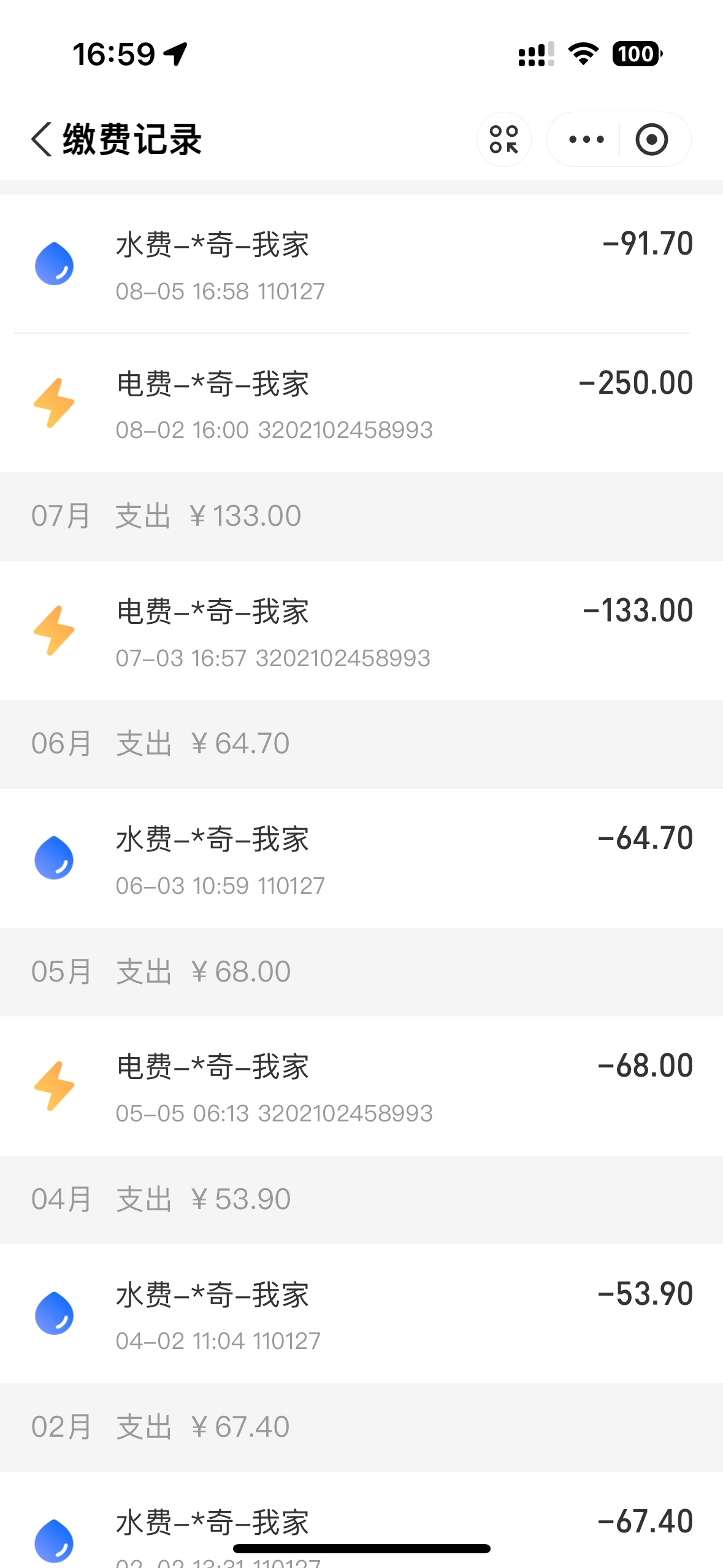The image size is (723, 1568).
Task: Open the mini program scan icon
Action: 503,139
